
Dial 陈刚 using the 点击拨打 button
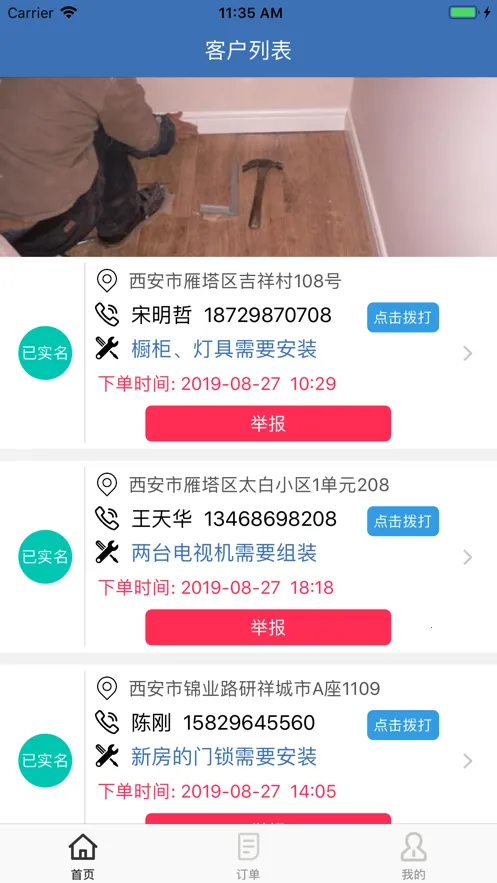tap(403, 725)
